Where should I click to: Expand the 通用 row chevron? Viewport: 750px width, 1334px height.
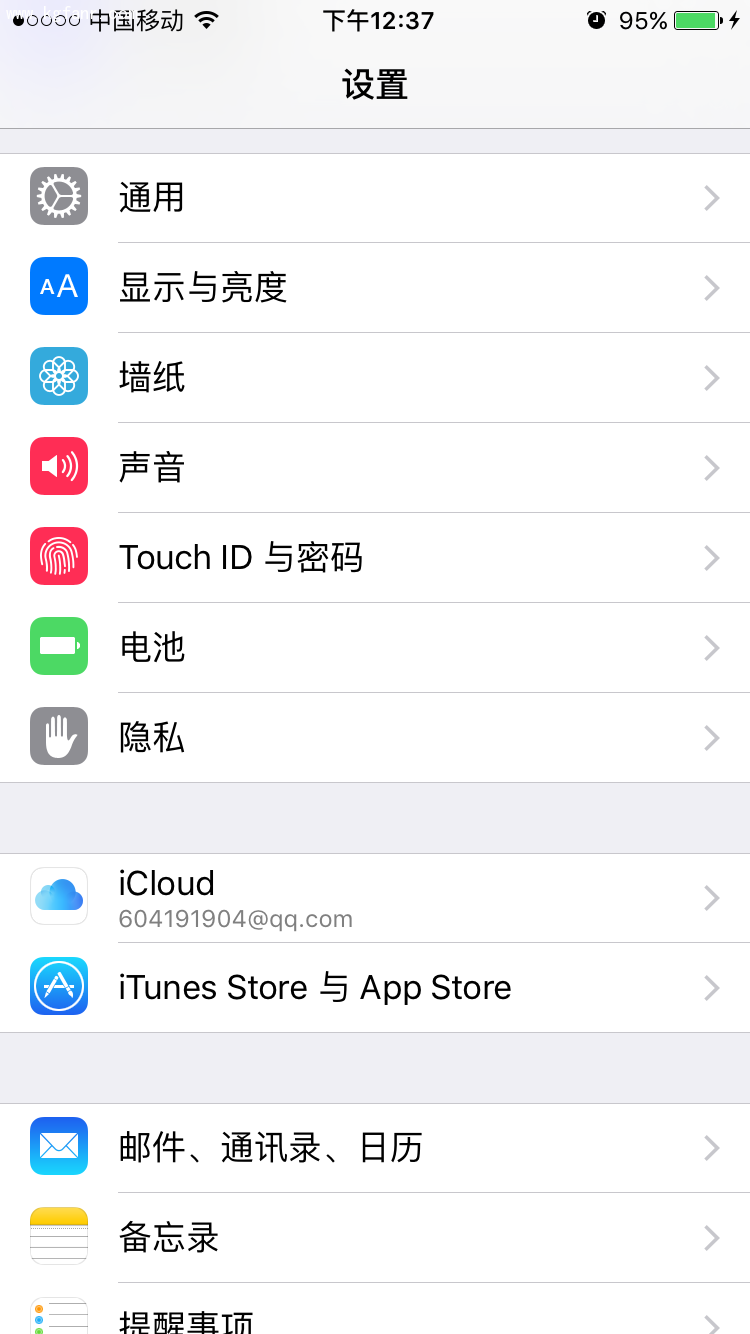pyautogui.click(x=711, y=197)
